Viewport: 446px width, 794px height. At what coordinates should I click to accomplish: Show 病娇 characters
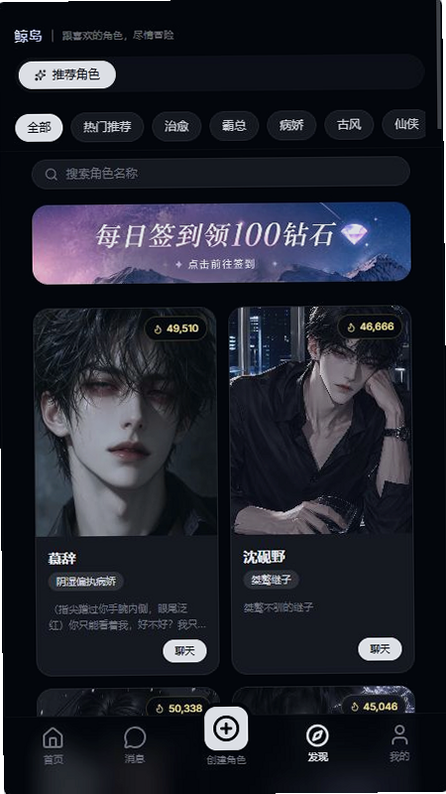click(x=292, y=126)
